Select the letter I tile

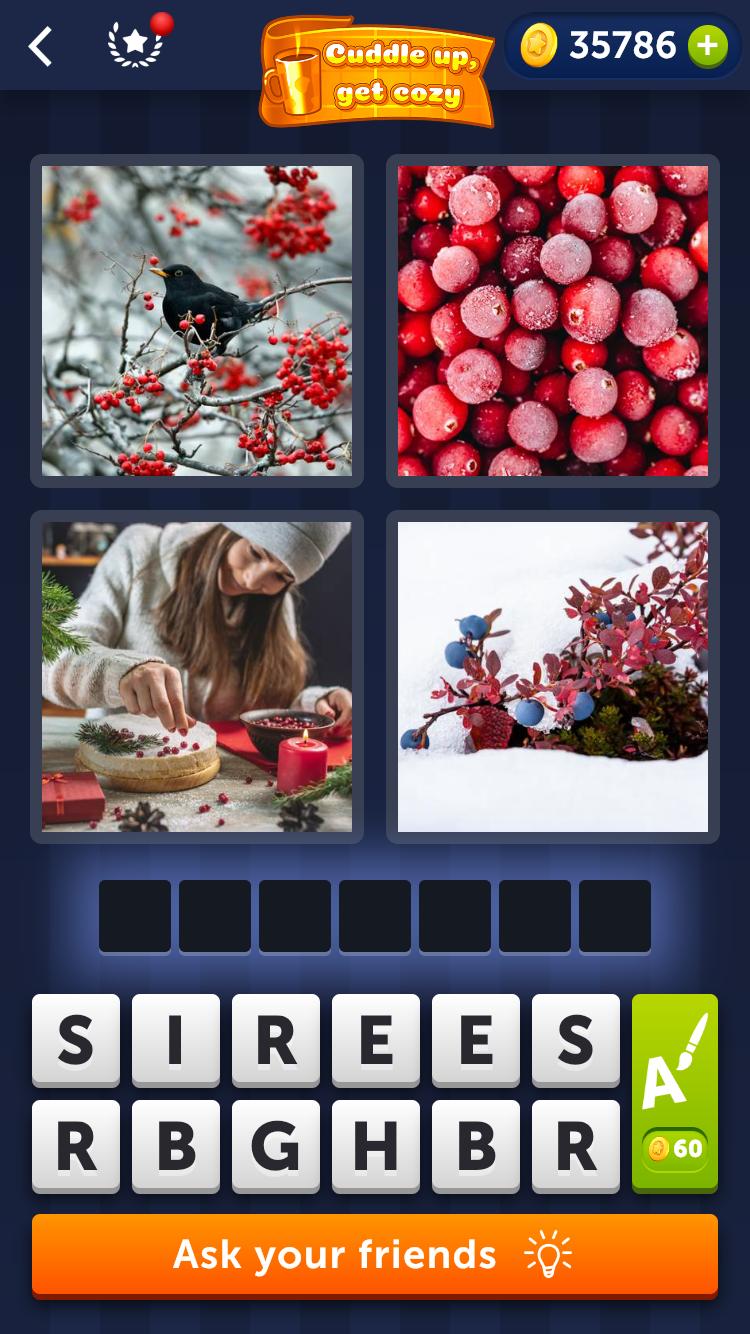pos(176,1040)
